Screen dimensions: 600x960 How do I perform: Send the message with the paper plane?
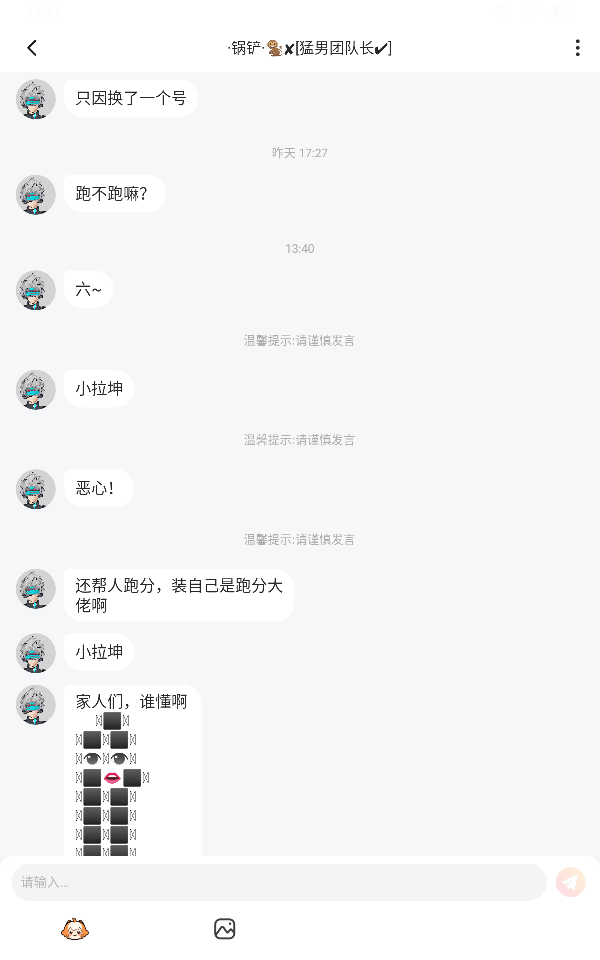571,882
